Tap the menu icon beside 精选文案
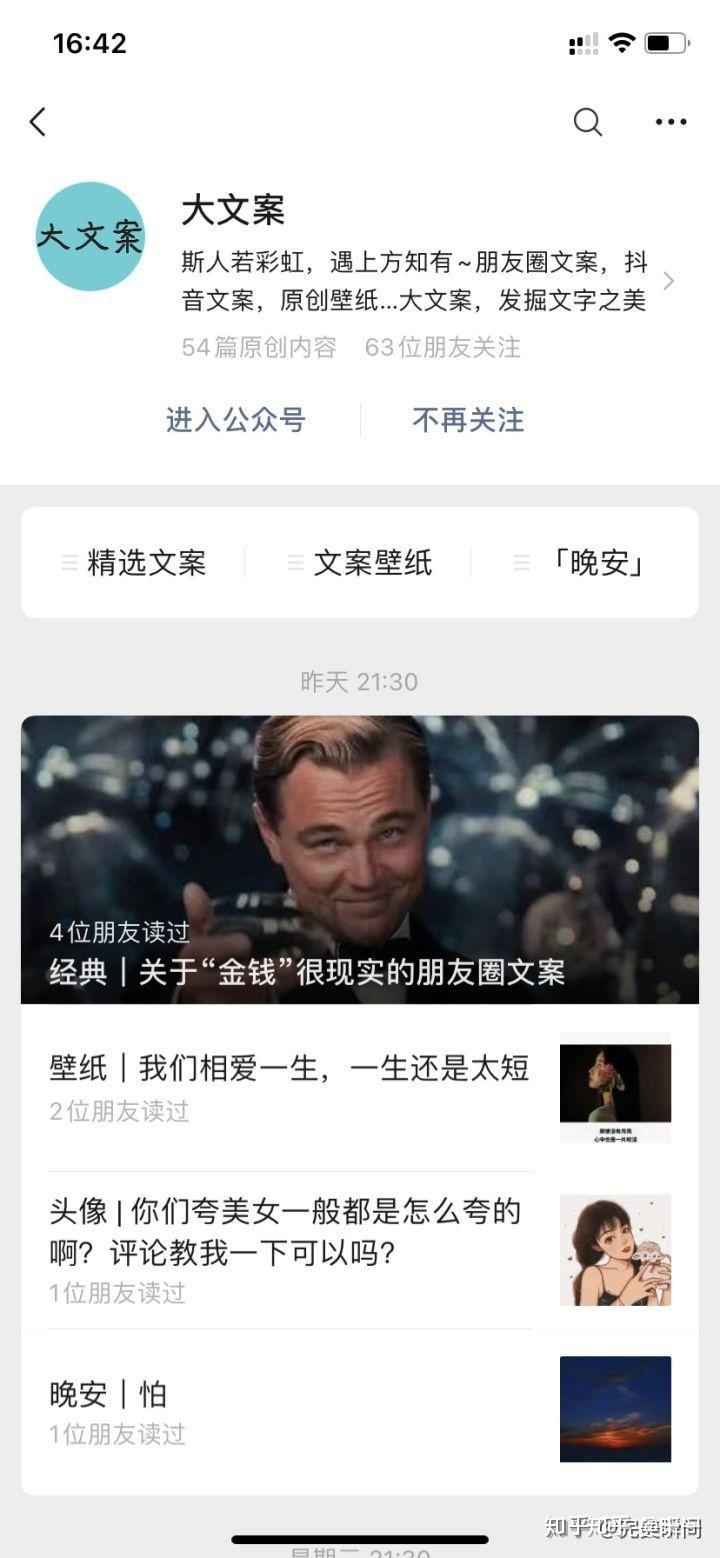 (69, 563)
